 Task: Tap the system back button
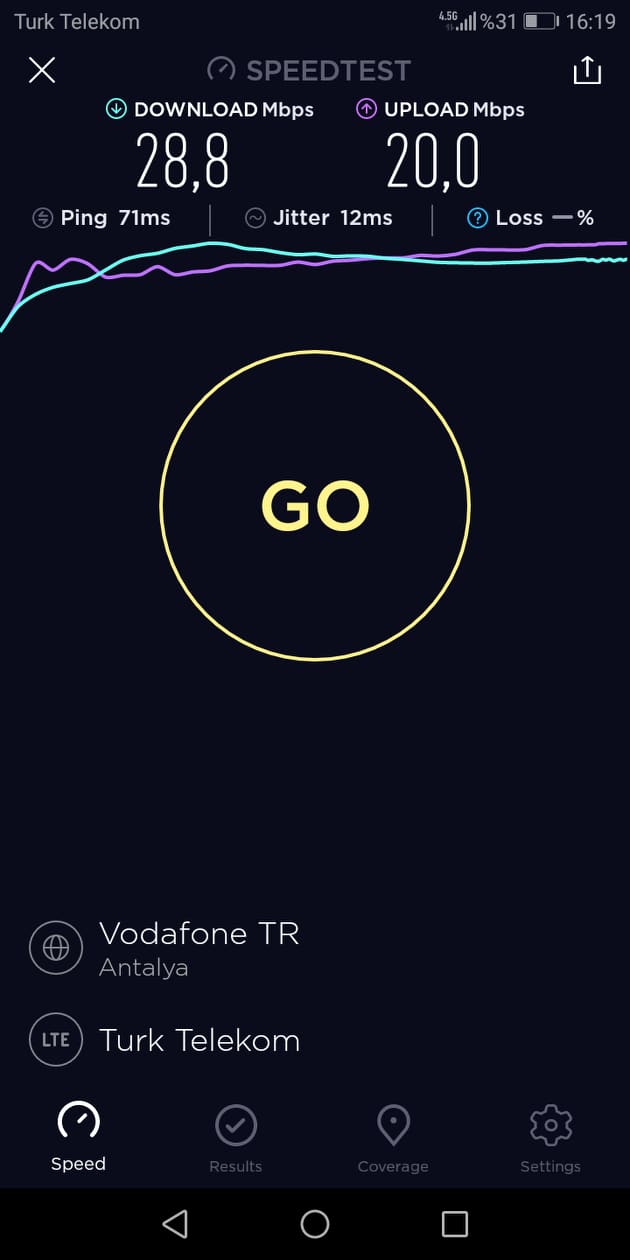click(x=175, y=1223)
